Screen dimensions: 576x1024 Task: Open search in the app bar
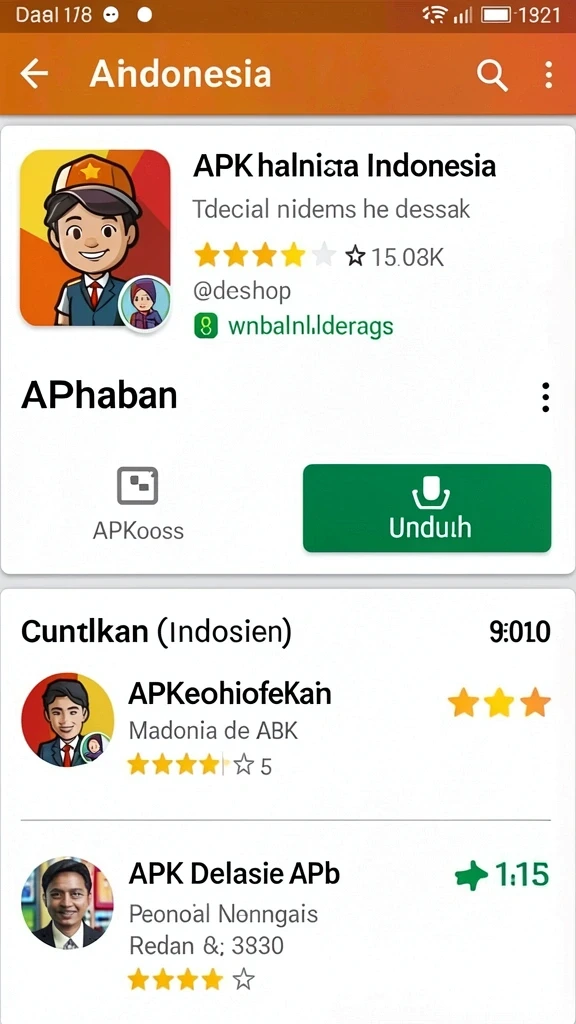click(492, 75)
